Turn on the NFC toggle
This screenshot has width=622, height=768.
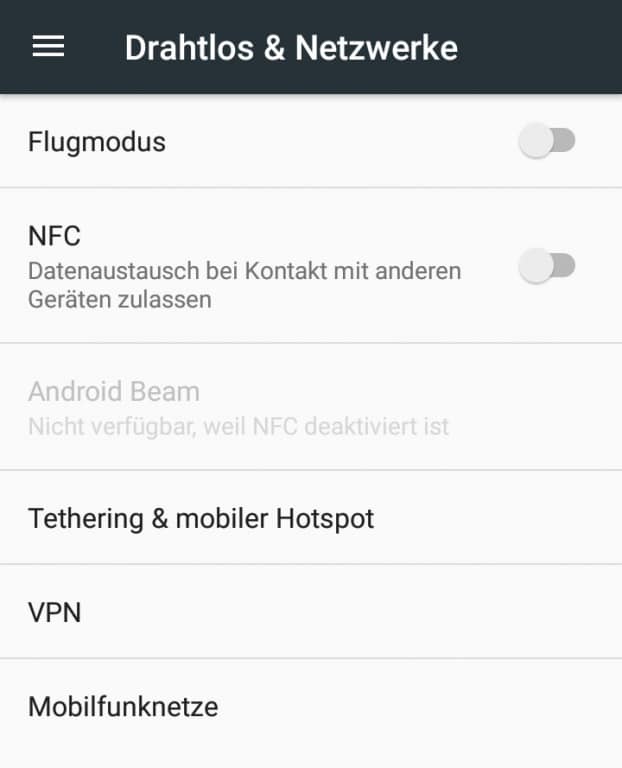pos(547,266)
